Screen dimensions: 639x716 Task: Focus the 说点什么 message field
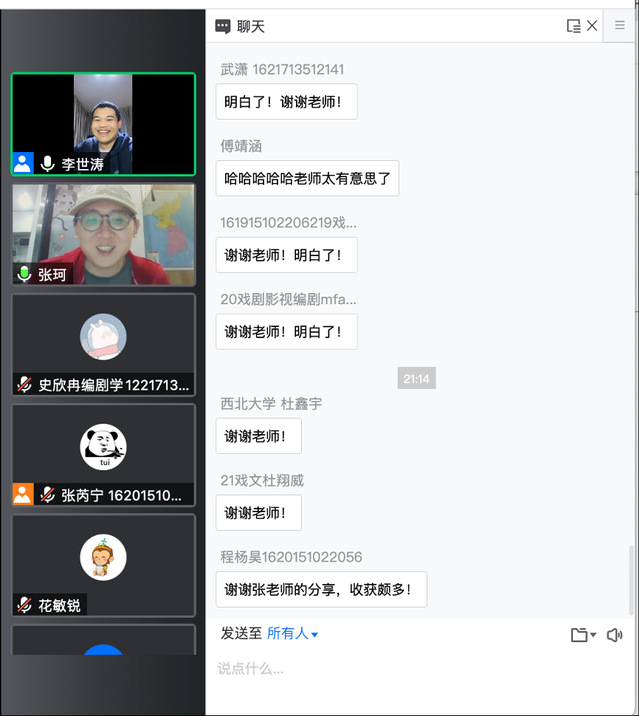[420, 668]
